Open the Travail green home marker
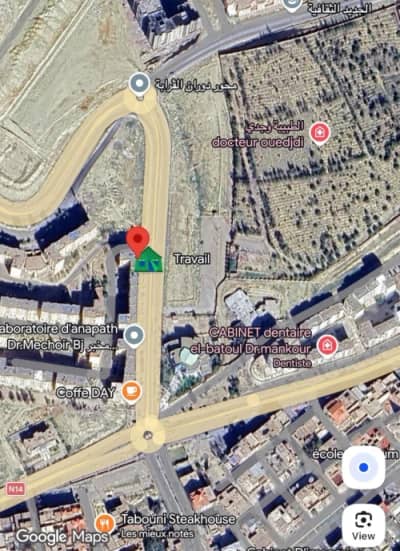The image size is (400, 551). coord(148,259)
